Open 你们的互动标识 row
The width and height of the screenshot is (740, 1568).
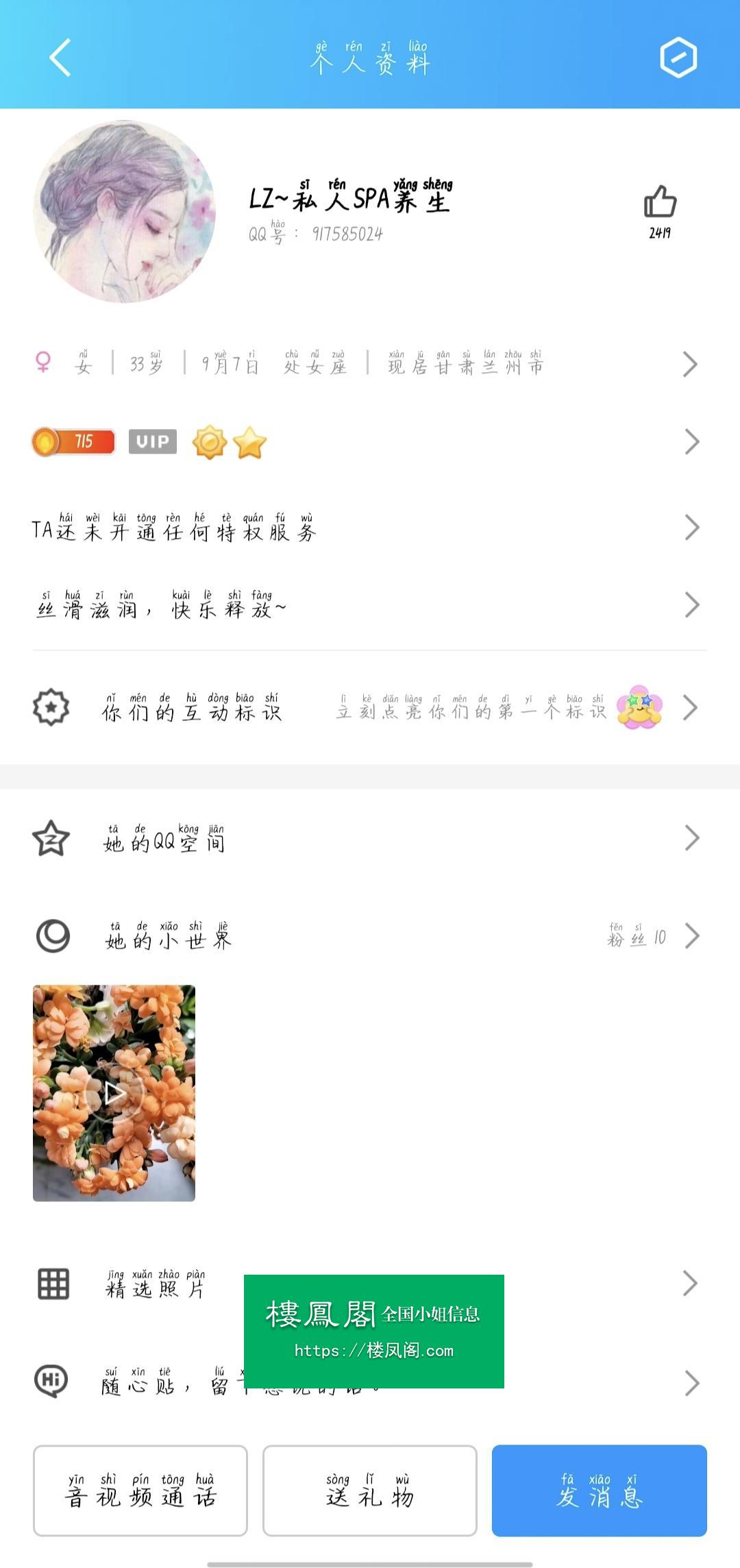[370, 708]
